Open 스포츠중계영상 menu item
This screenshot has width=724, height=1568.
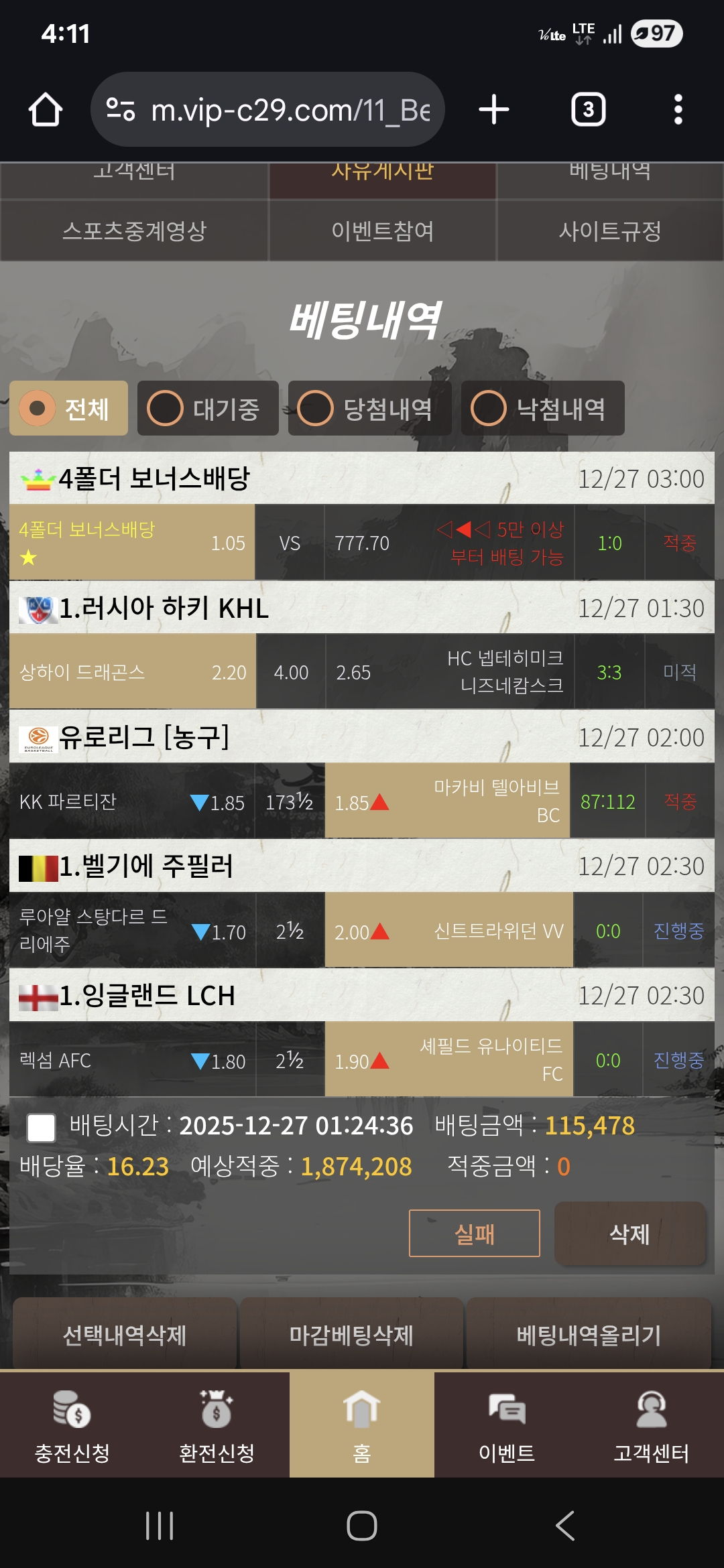pyautogui.click(x=134, y=231)
